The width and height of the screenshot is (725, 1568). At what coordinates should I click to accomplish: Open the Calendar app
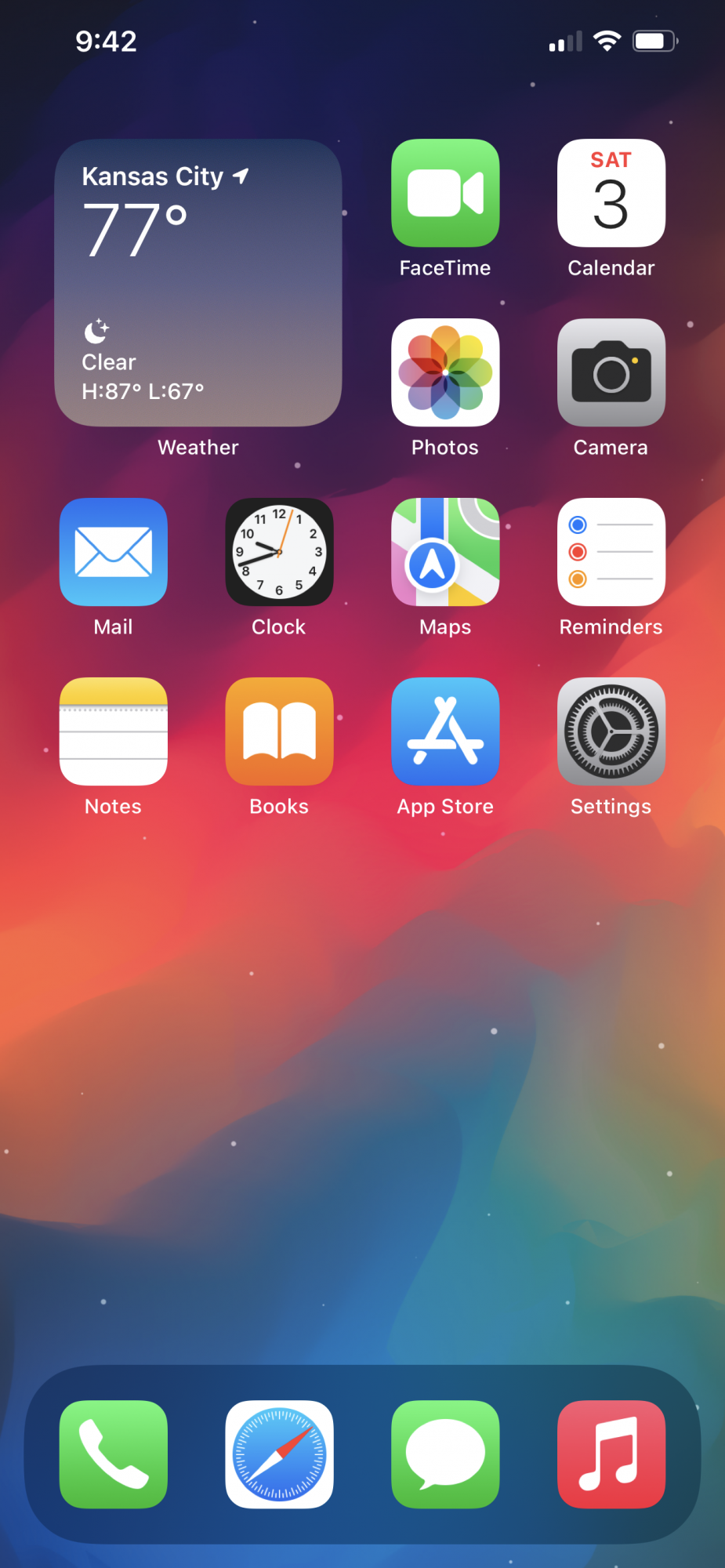coord(611,193)
